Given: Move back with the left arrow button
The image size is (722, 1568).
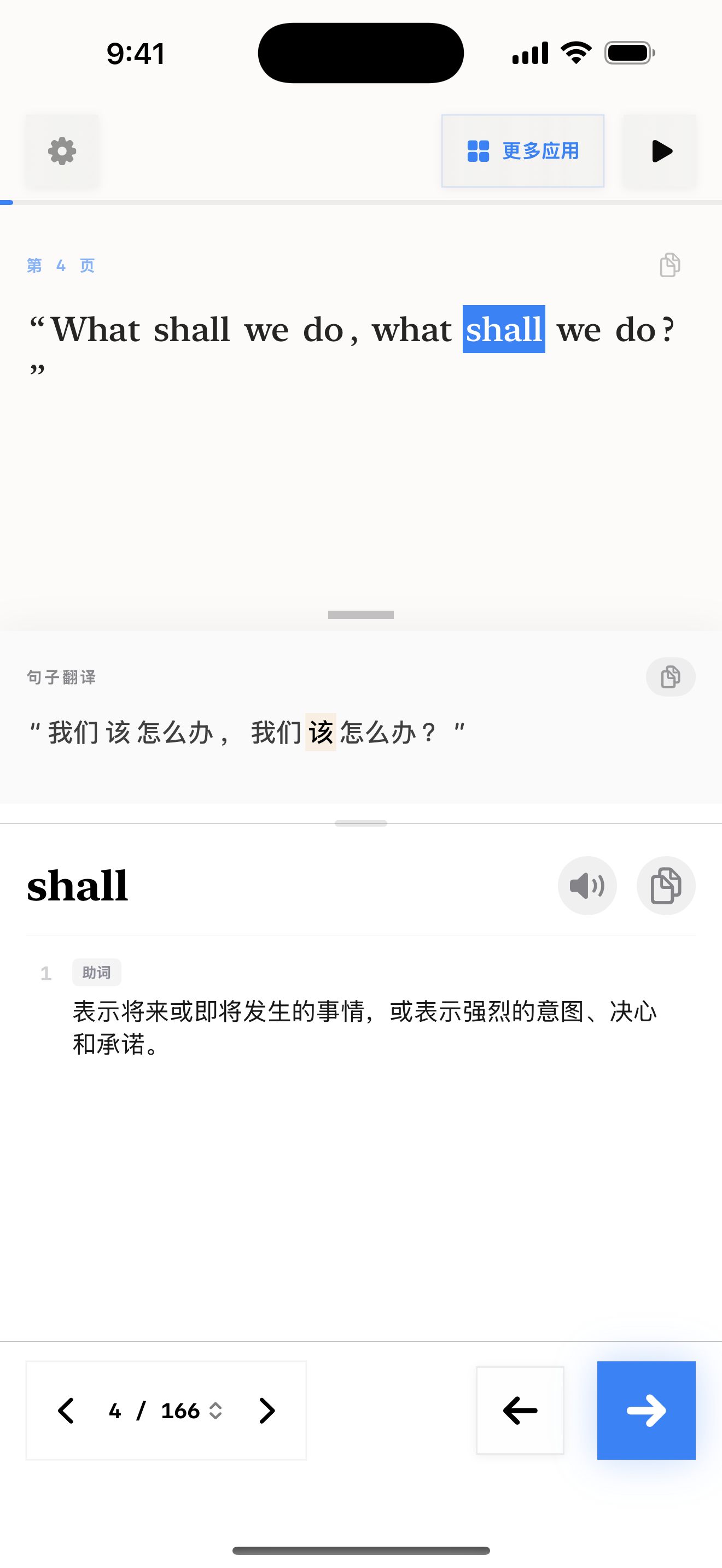Looking at the screenshot, I should click(x=520, y=1411).
